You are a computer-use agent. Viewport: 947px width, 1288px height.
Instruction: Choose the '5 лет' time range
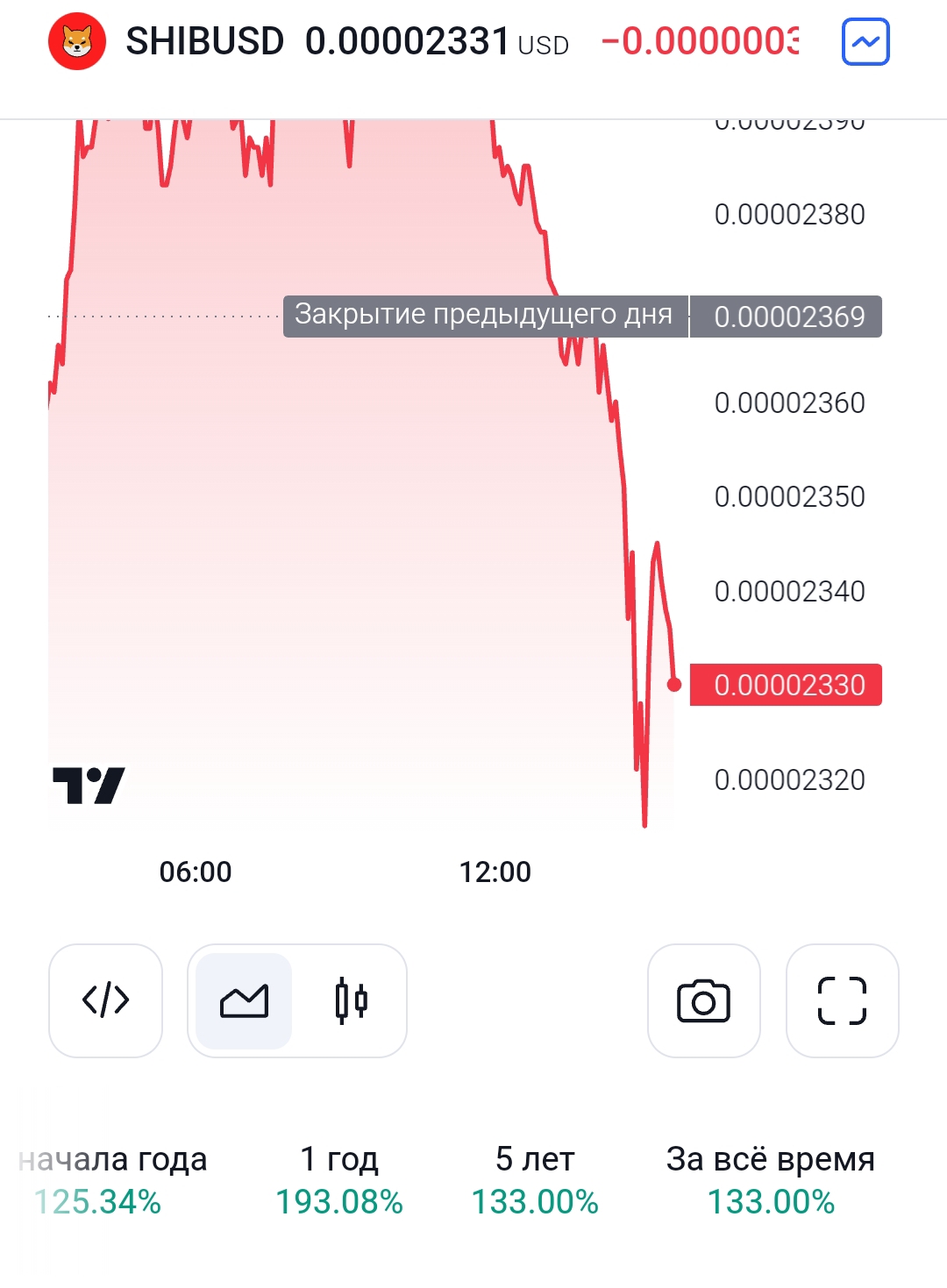coord(535,1180)
